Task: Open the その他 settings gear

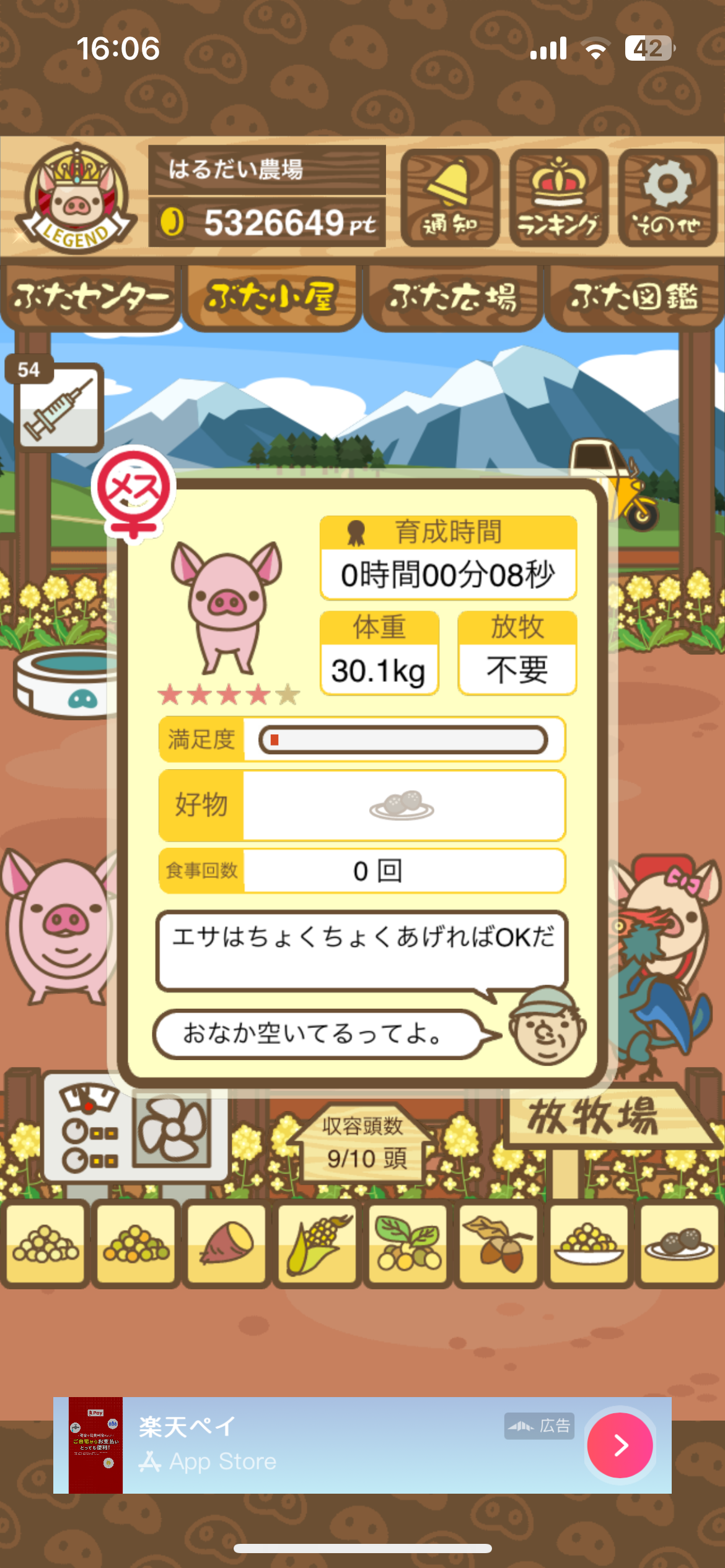Action: (667, 198)
